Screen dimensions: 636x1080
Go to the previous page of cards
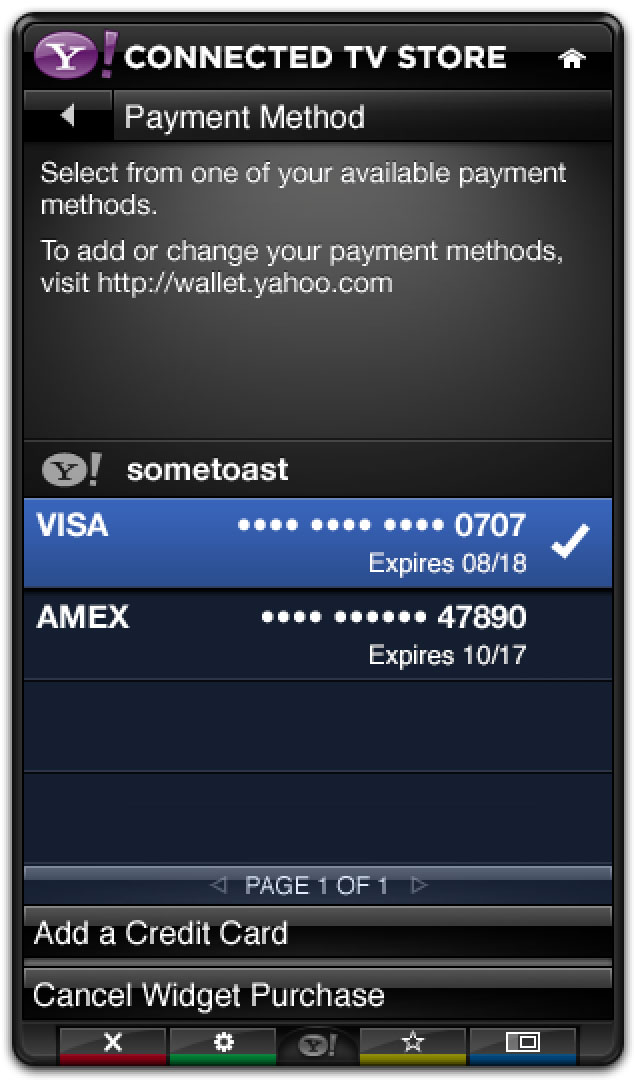click(x=219, y=885)
